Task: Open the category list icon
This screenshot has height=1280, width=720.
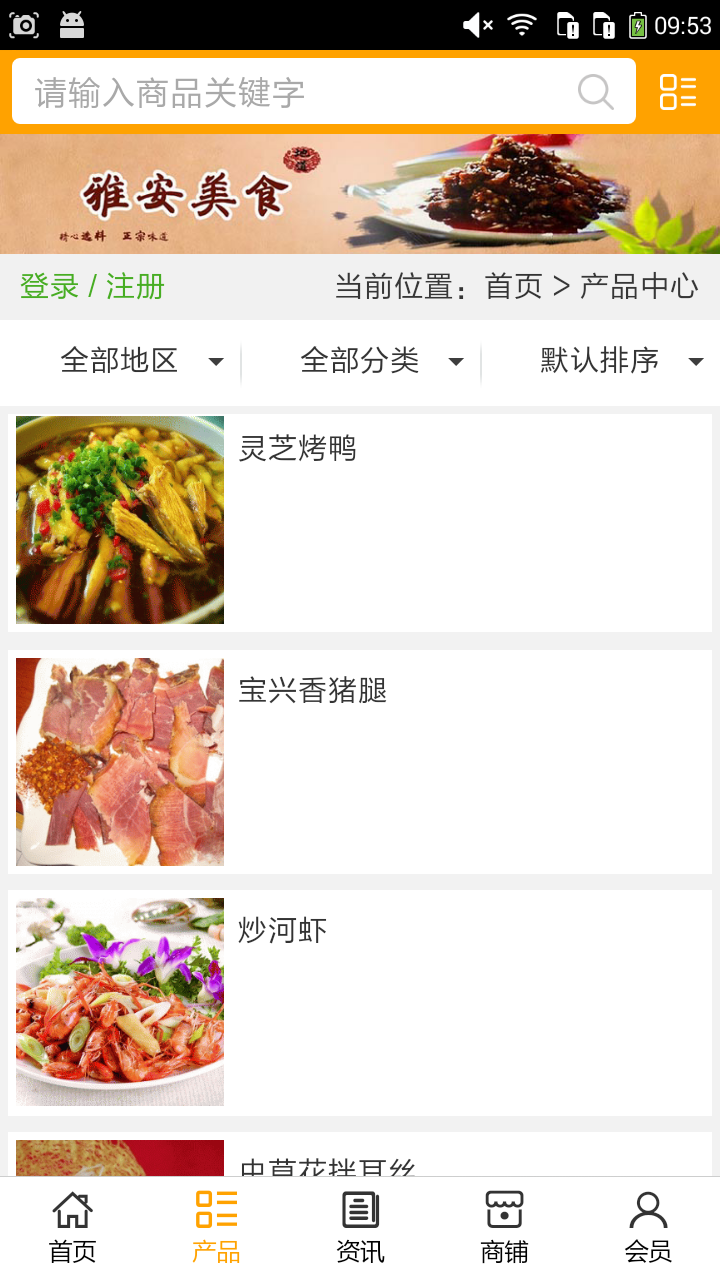Action: coord(678,92)
